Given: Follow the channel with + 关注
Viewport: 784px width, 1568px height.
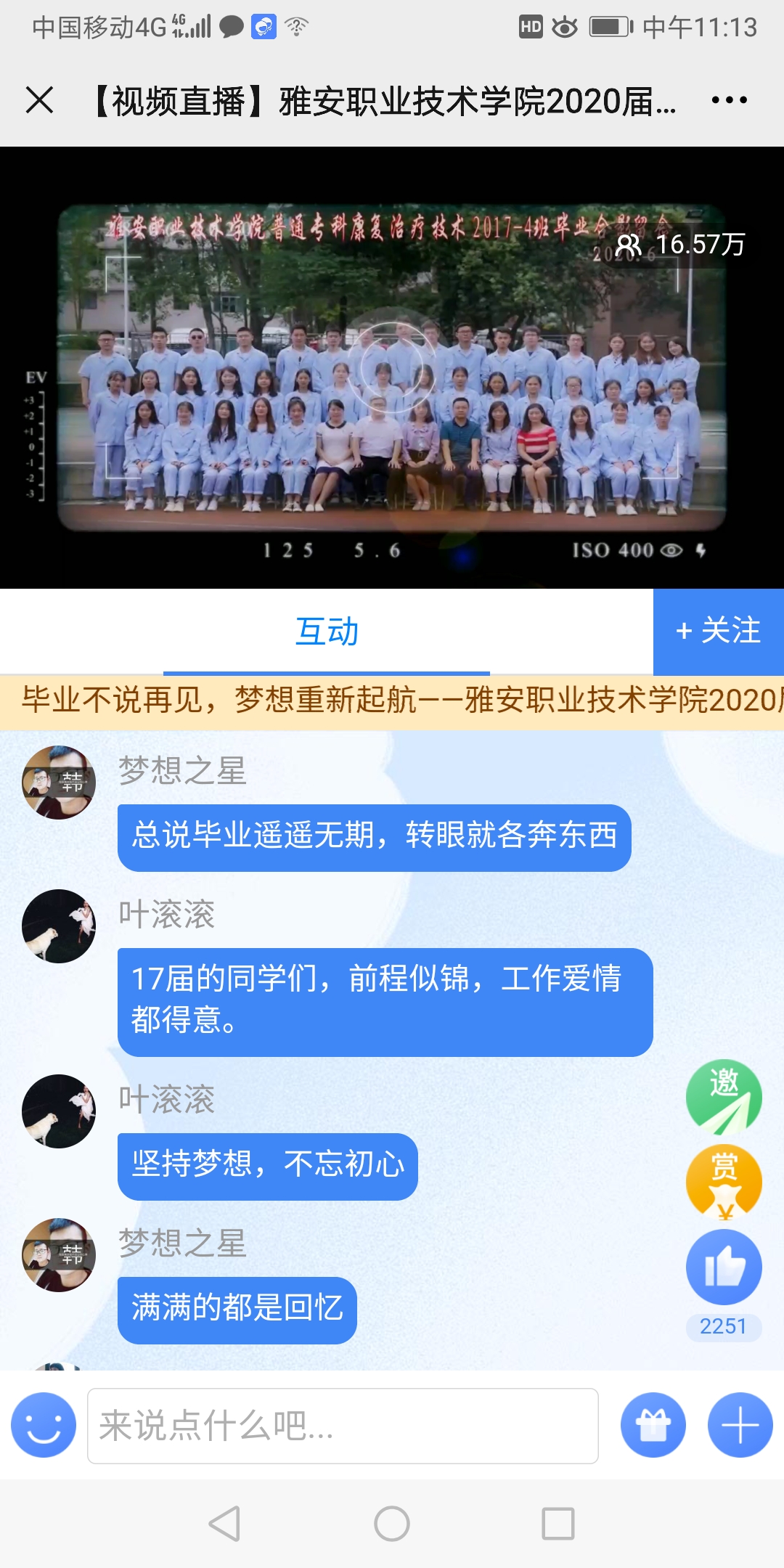Looking at the screenshot, I should (718, 631).
